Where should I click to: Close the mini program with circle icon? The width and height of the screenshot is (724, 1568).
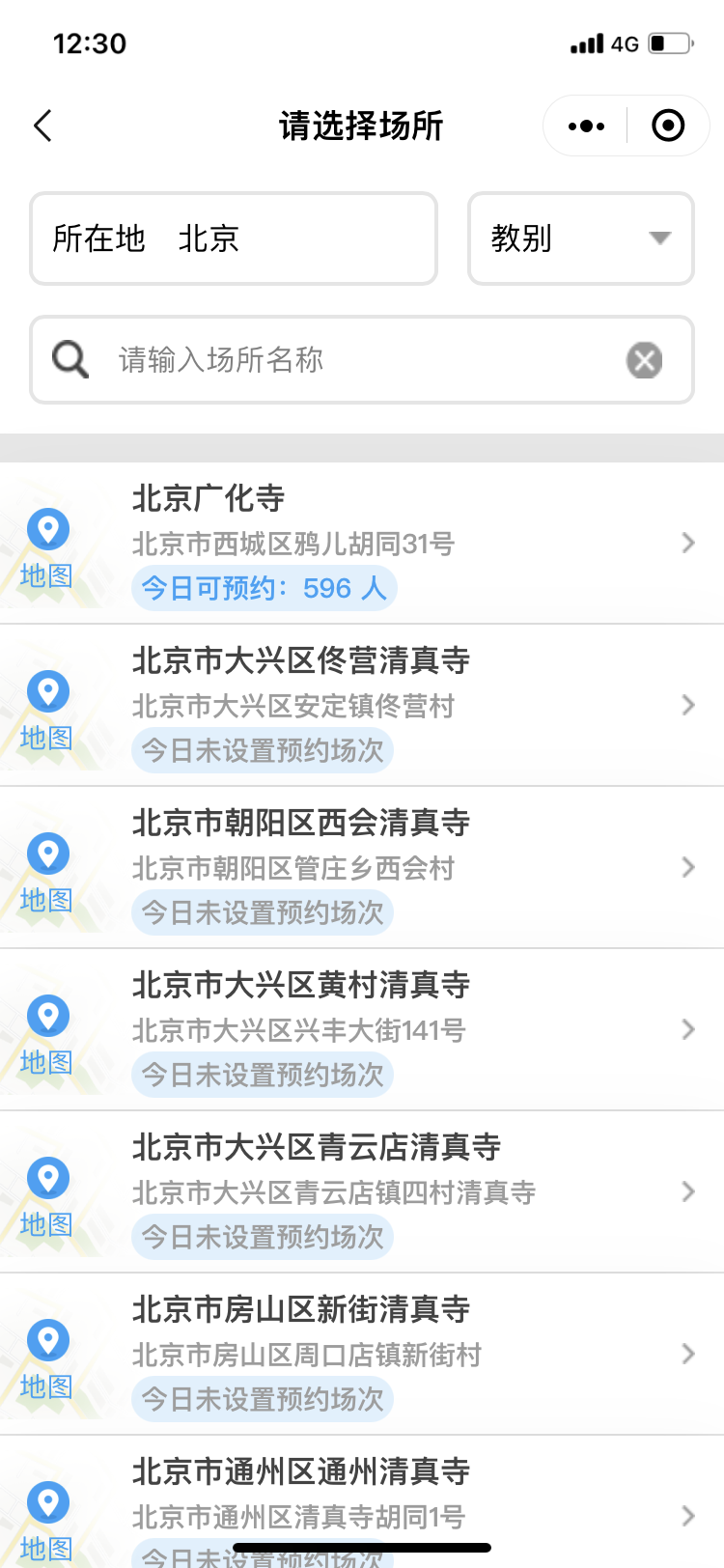coord(668,126)
